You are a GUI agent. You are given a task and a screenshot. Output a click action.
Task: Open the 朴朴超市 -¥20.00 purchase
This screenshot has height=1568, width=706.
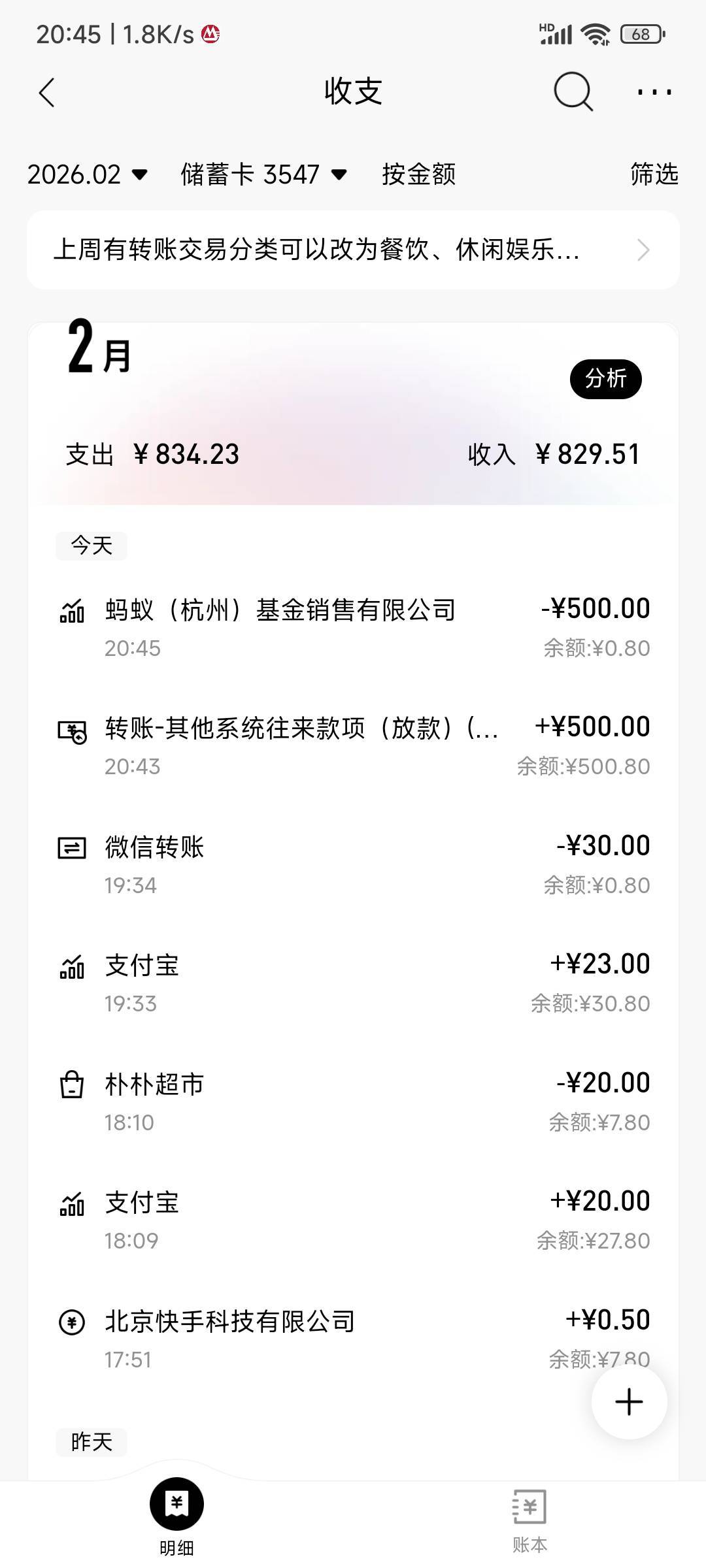(x=353, y=1102)
